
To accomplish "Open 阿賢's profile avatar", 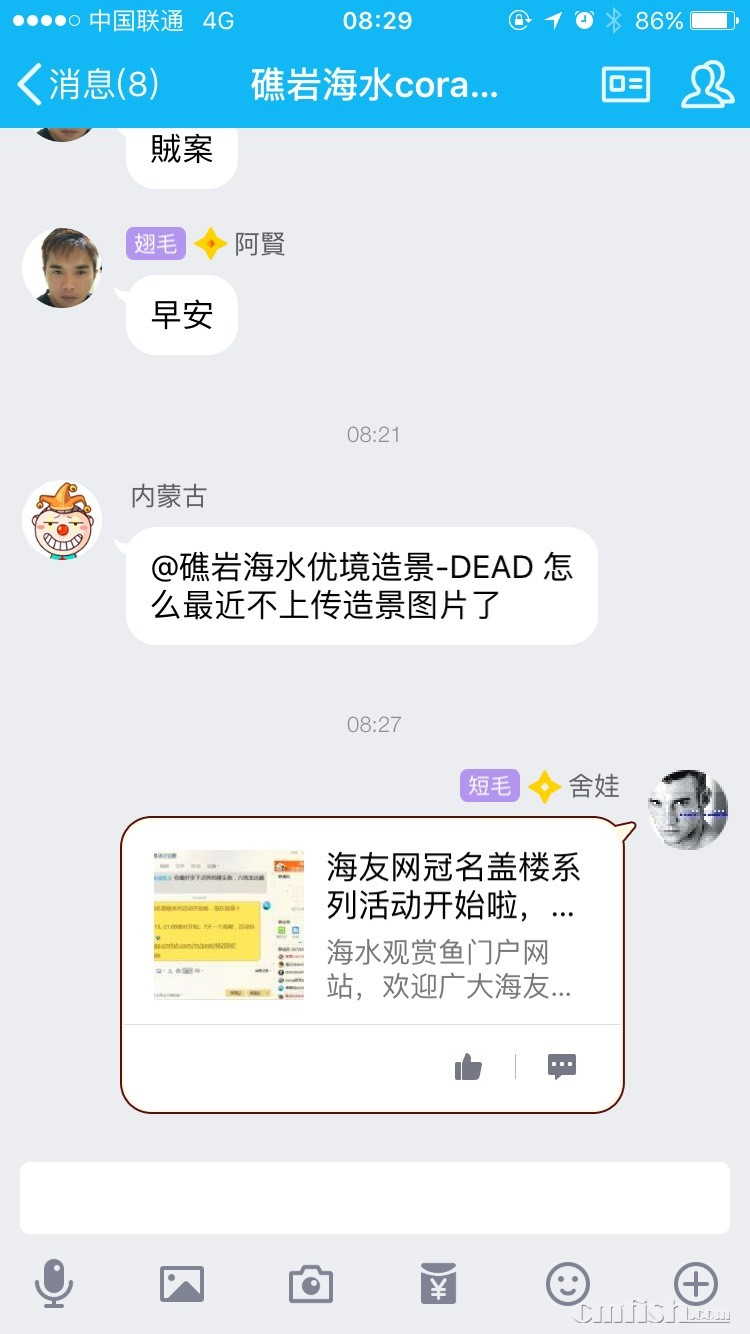I will [62, 267].
